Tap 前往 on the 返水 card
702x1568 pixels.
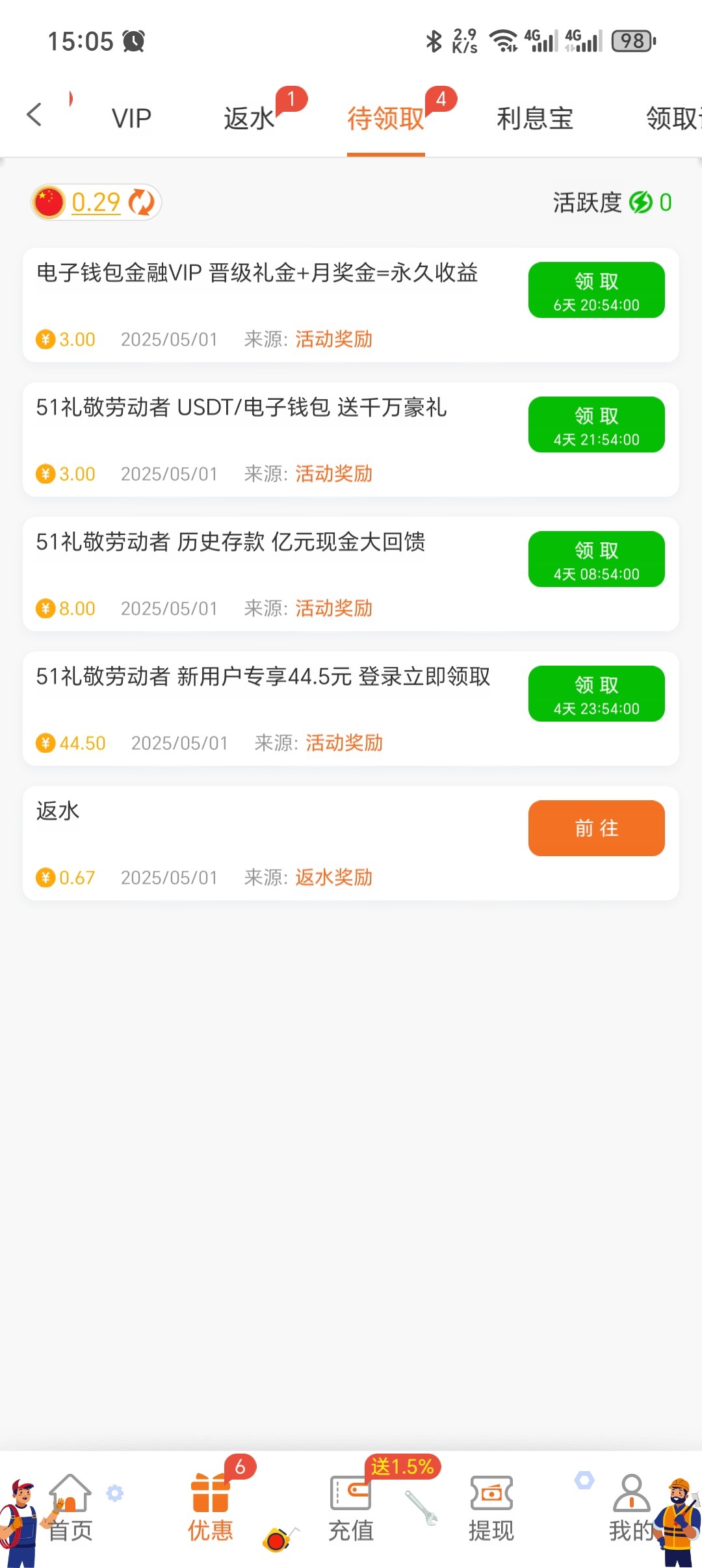[x=596, y=828]
